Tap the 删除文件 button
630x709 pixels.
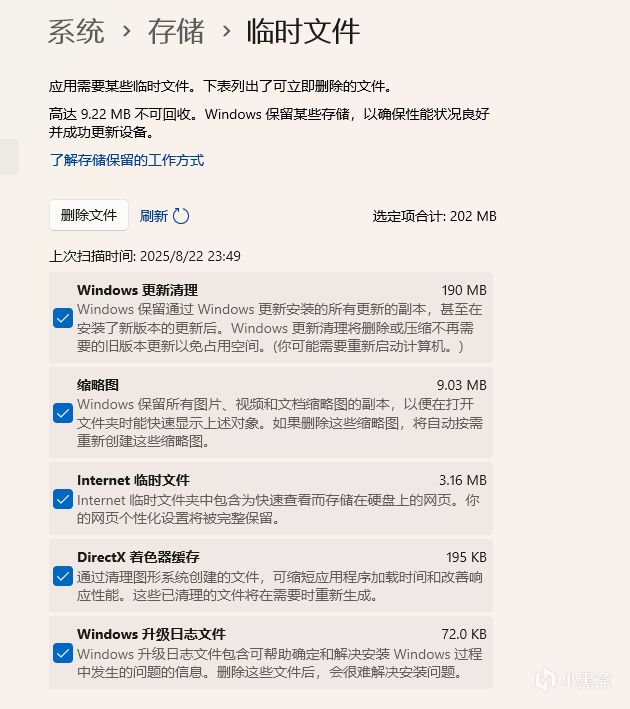[x=89, y=215]
